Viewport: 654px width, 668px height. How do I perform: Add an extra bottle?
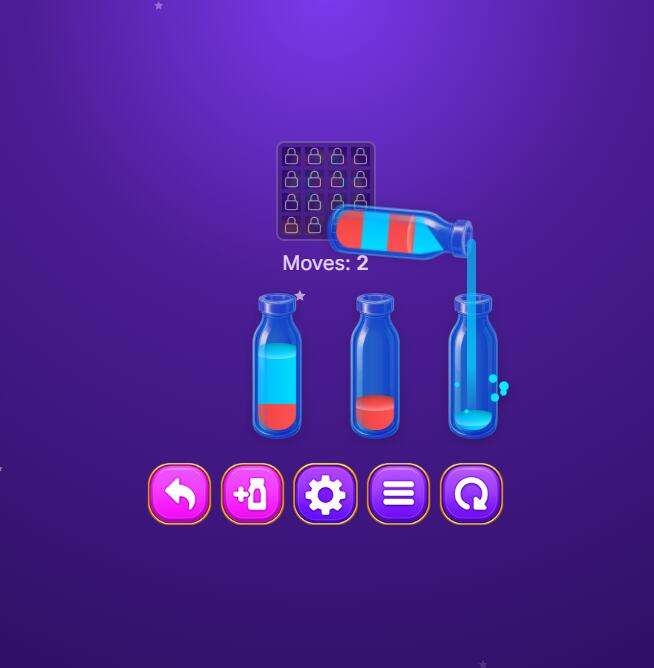(x=252, y=494)
